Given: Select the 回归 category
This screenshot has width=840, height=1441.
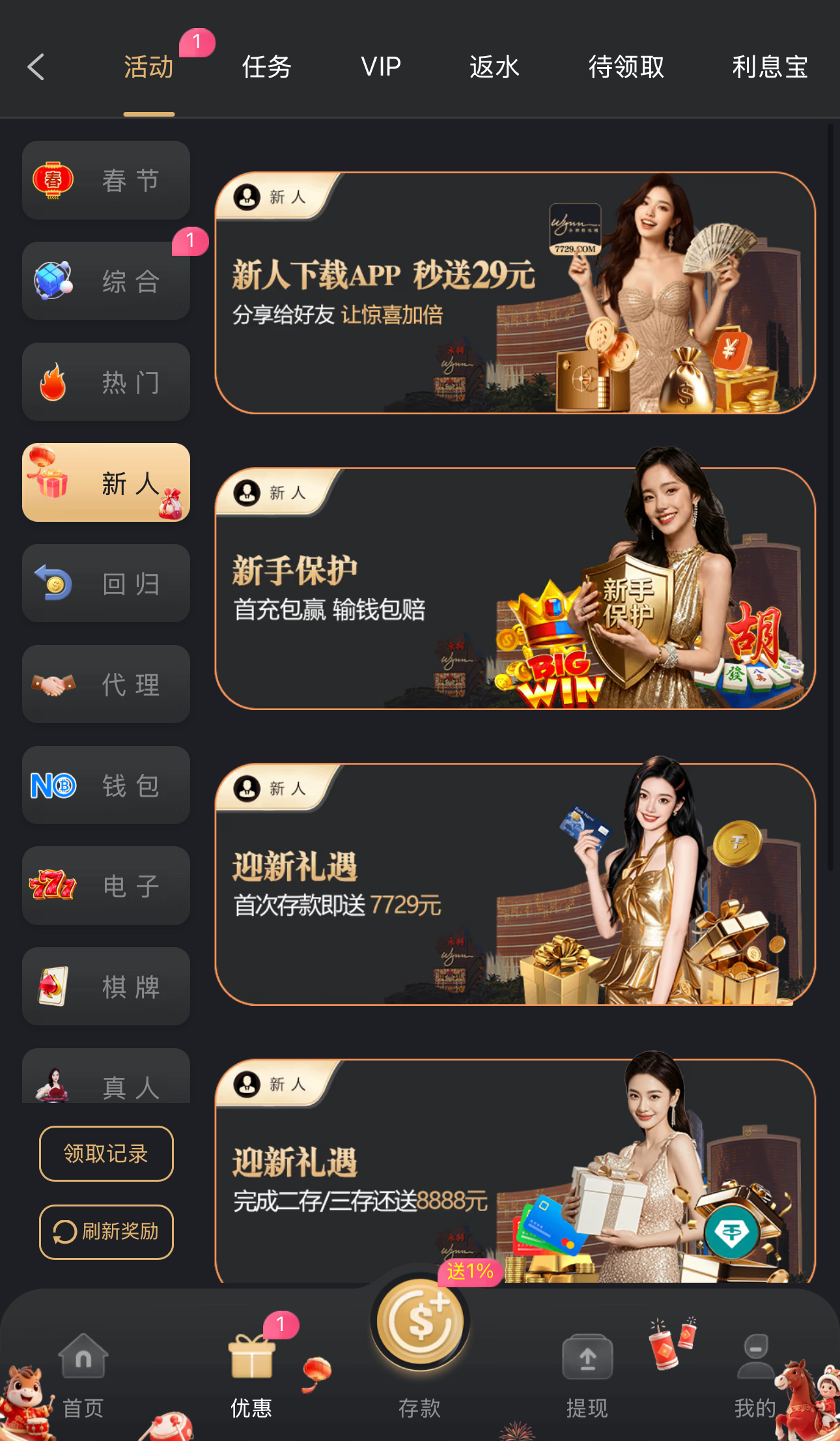Looking at the screenshot, I should coord(106,584).
